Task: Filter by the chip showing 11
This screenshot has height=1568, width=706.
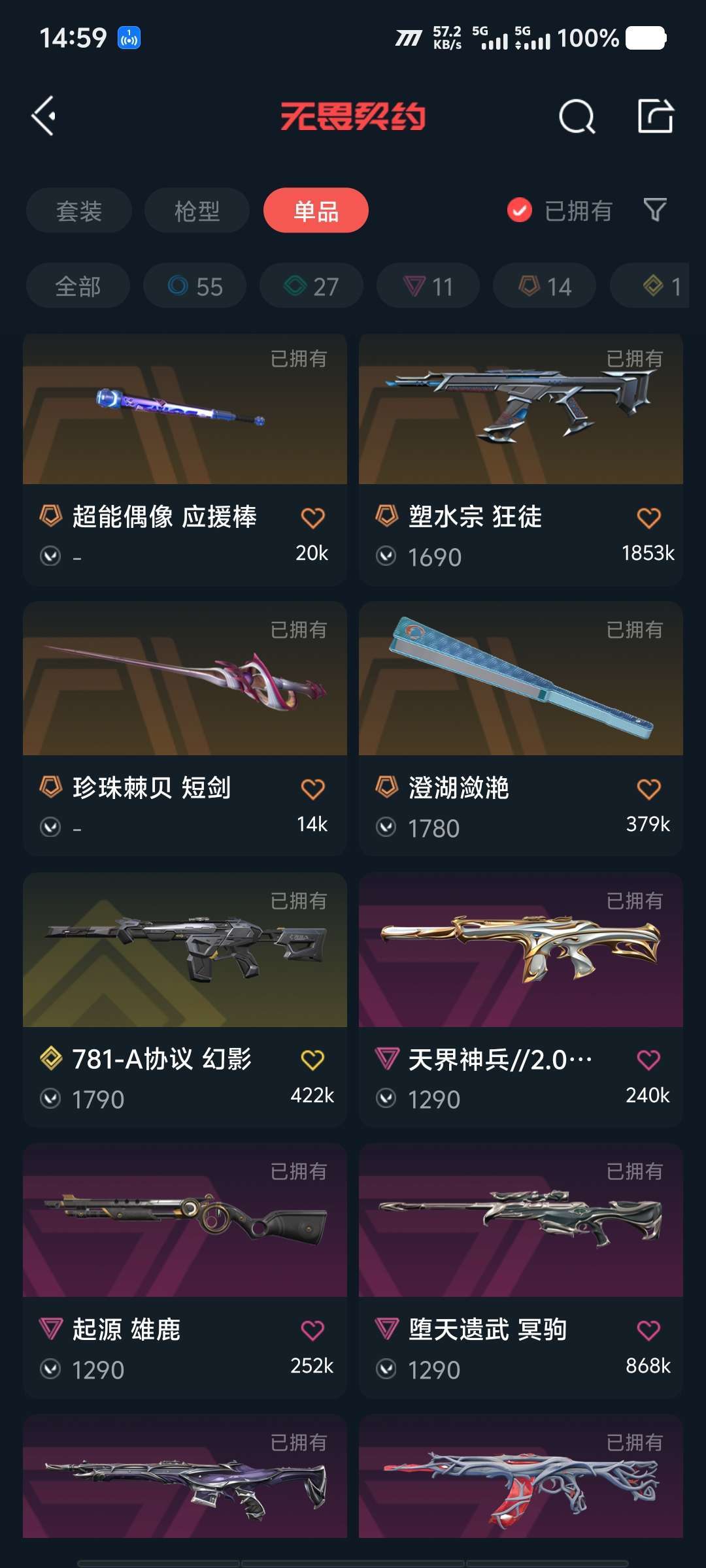Action: [428, 286]
